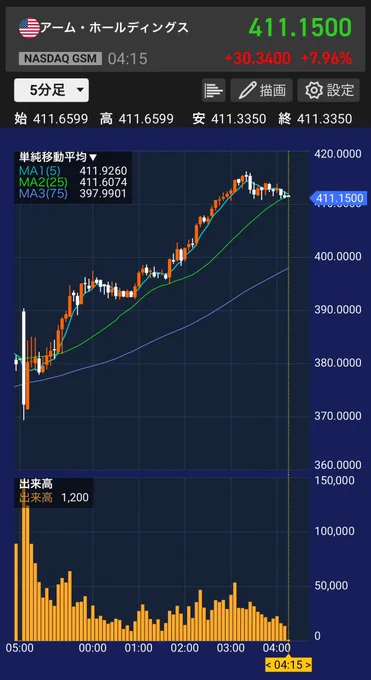
Task: Open the アーム・ホールディングス stock header
Action: tap(114, 28)
